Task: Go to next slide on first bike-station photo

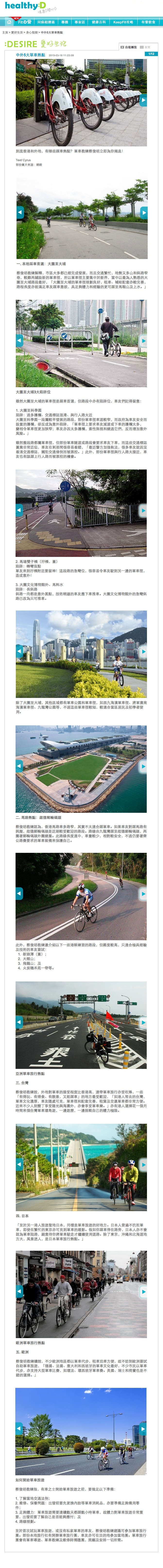Action: pyautogui.click(x=144, y=101)
